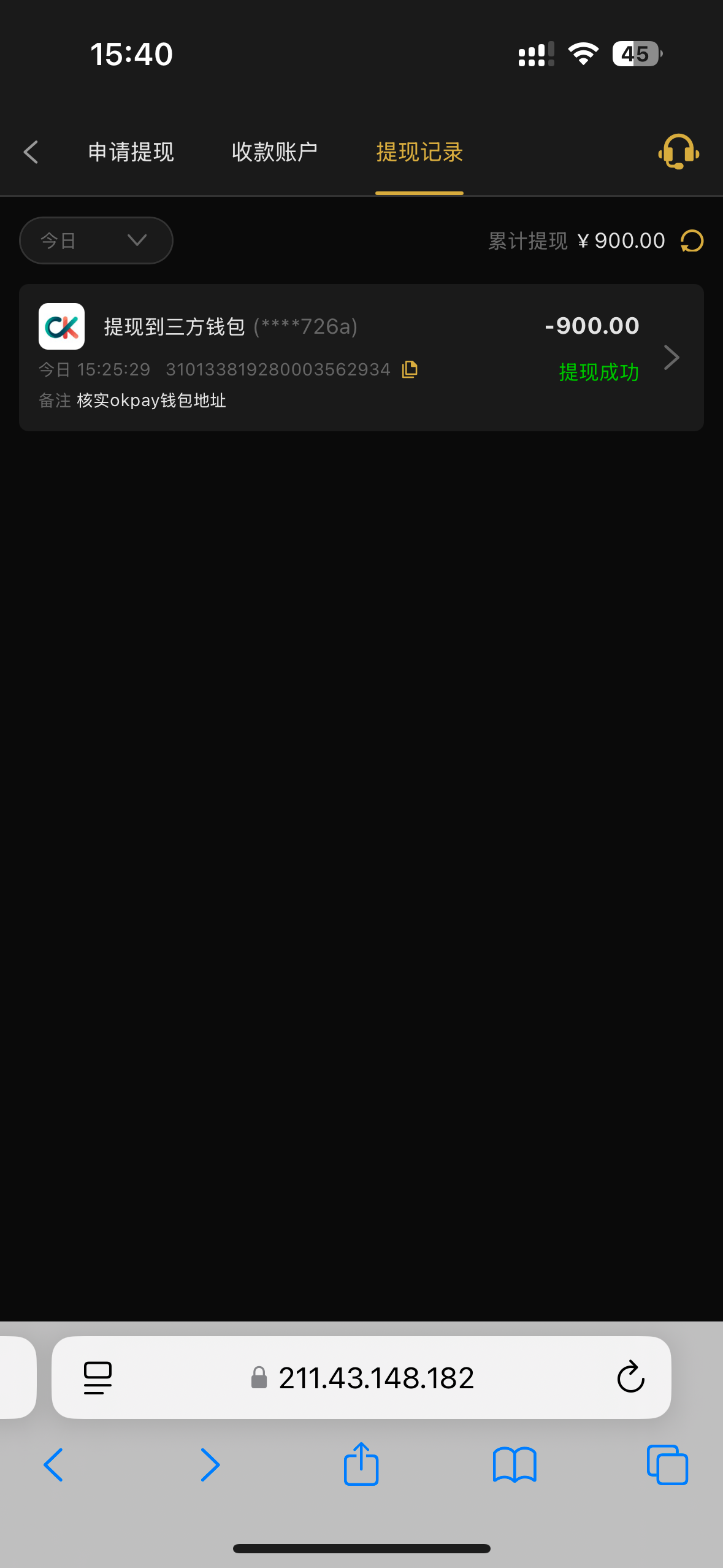Open Safari page settings menu
The width and height of the screenshot is (723, 1568).
point(98,1378)
